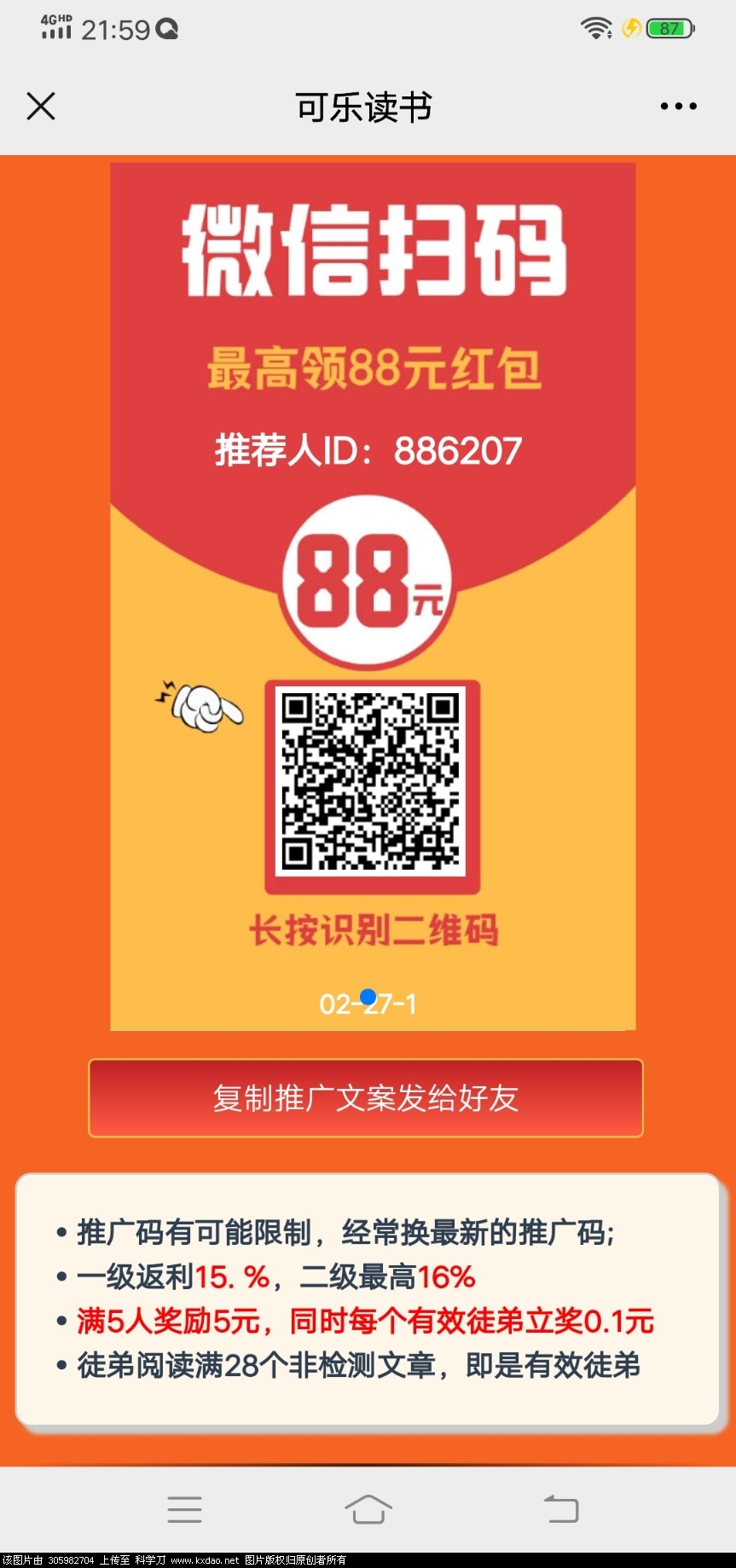Go to the phone home screen
Image resolution: width=736 pixels, height=1568 pixels.
coord(368,1508)
